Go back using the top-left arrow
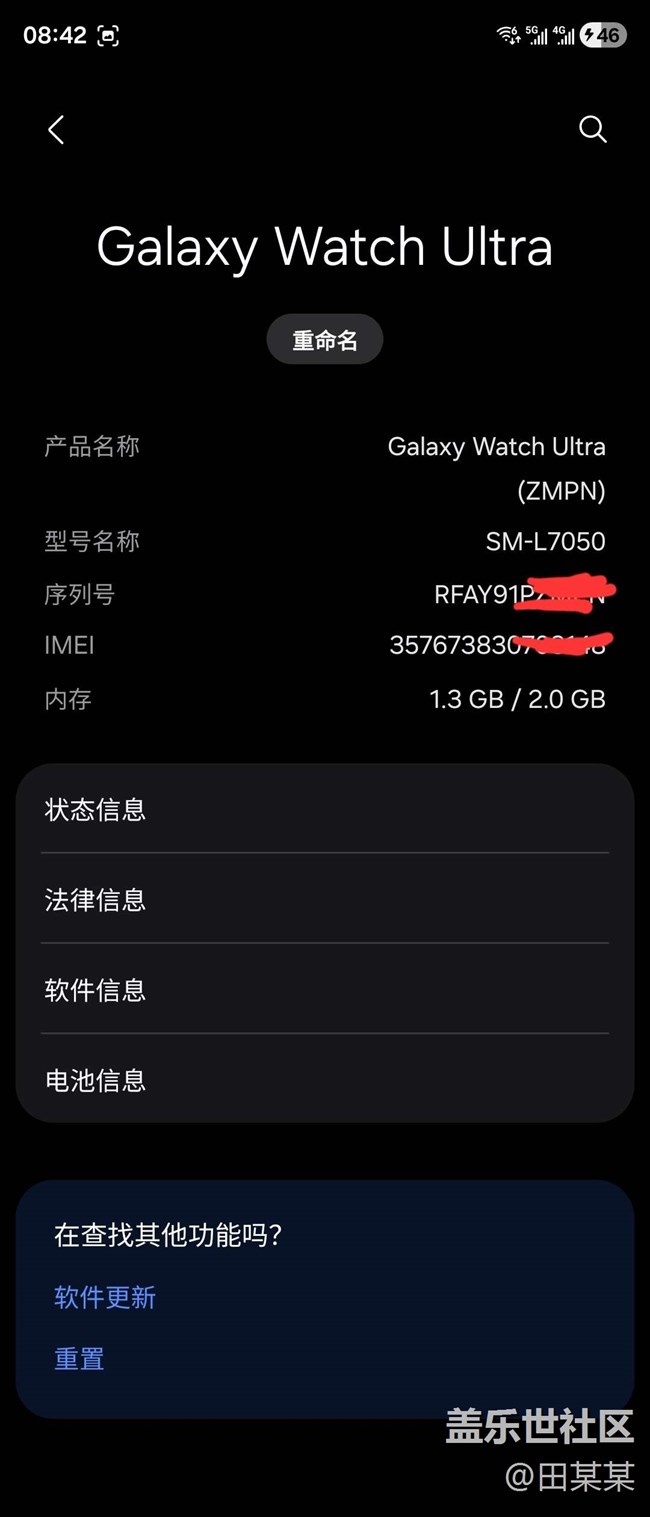Screen dimensions: 650x1517 (x=56, y=130)
